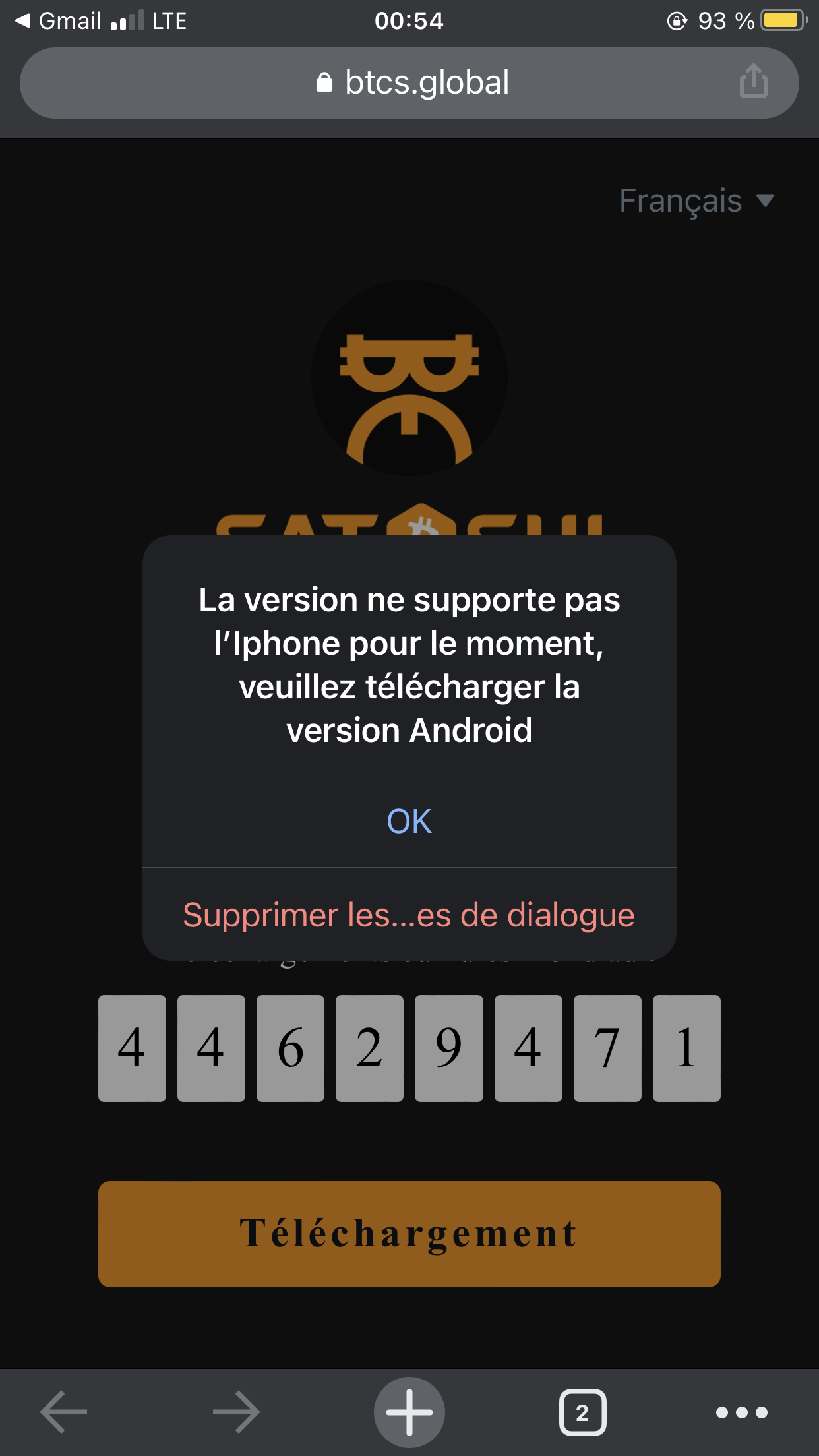
Task: Confirm the alert with OK
Action: (x=409, y=821)
